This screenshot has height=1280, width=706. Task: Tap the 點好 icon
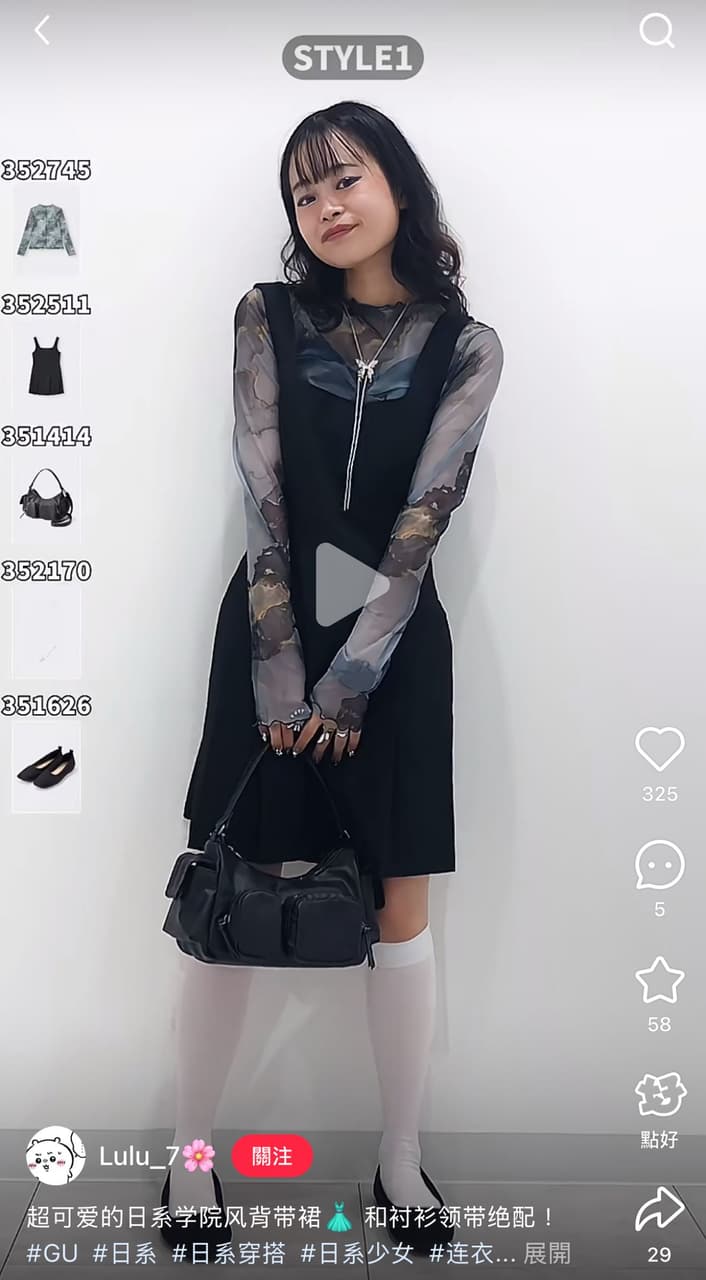point(660,1096)
